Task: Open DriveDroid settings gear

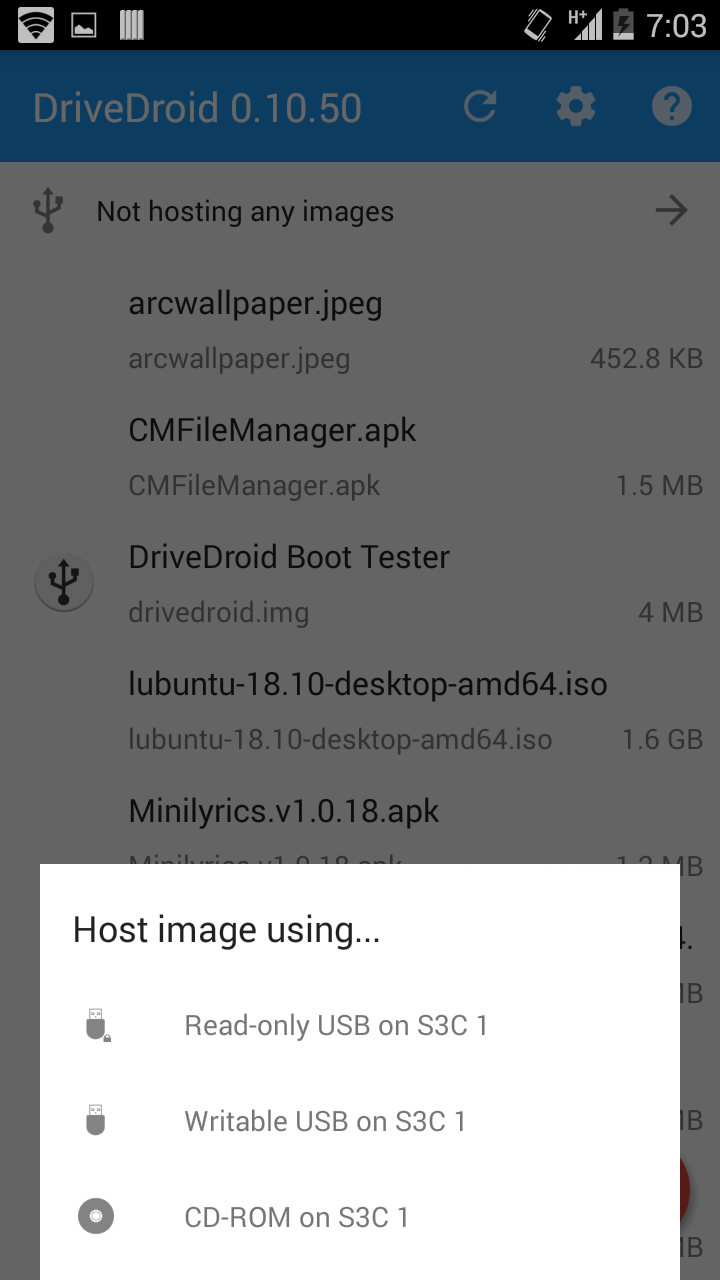Action: click(x=575, y=105)
